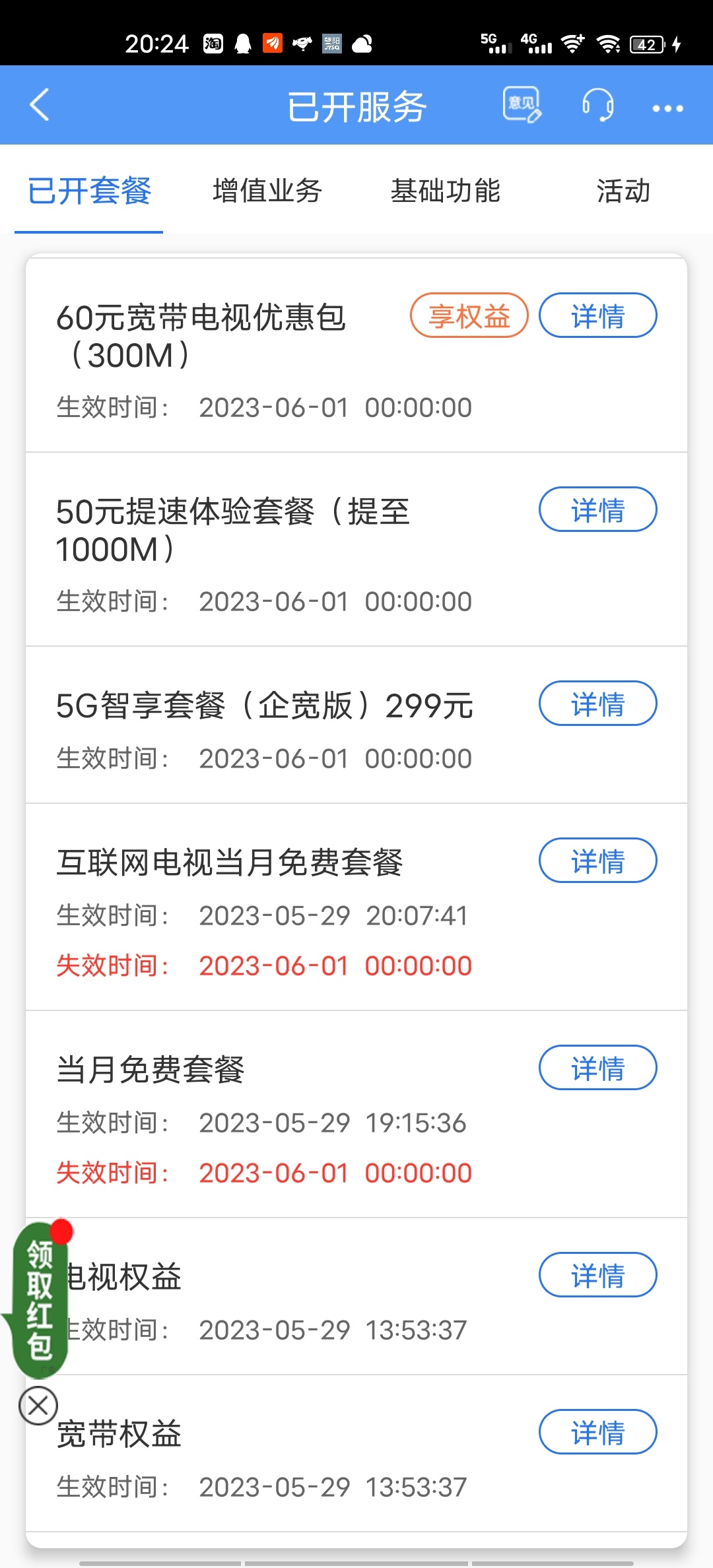This screenshot has width=713, height=1568.
Task: Go back from 已开服务 page
Action: click(x=40, y=106)
